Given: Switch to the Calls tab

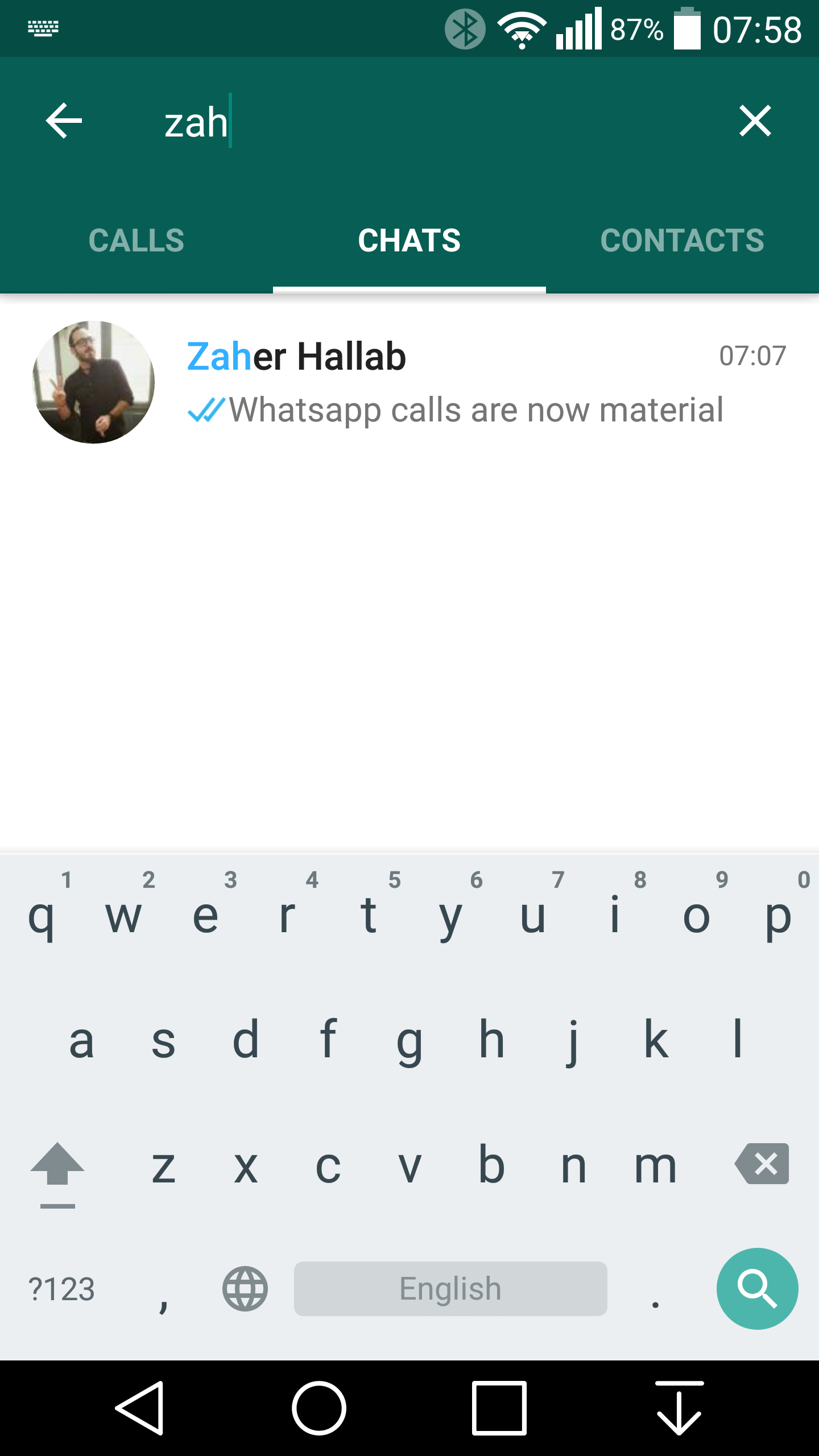Looking at the screenshot, I should (136, 241).
